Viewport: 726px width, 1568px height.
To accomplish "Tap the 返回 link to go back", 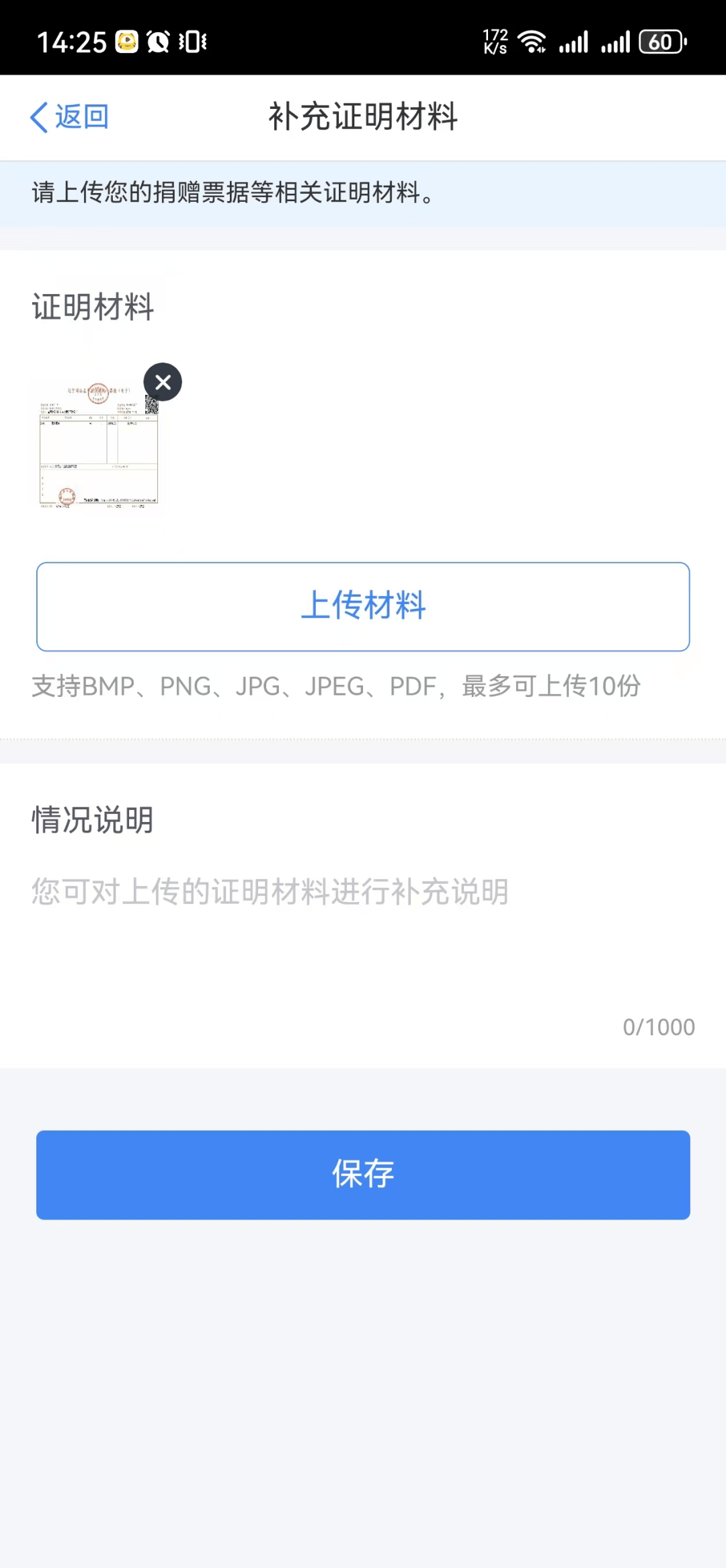I will tap(81, 116).
